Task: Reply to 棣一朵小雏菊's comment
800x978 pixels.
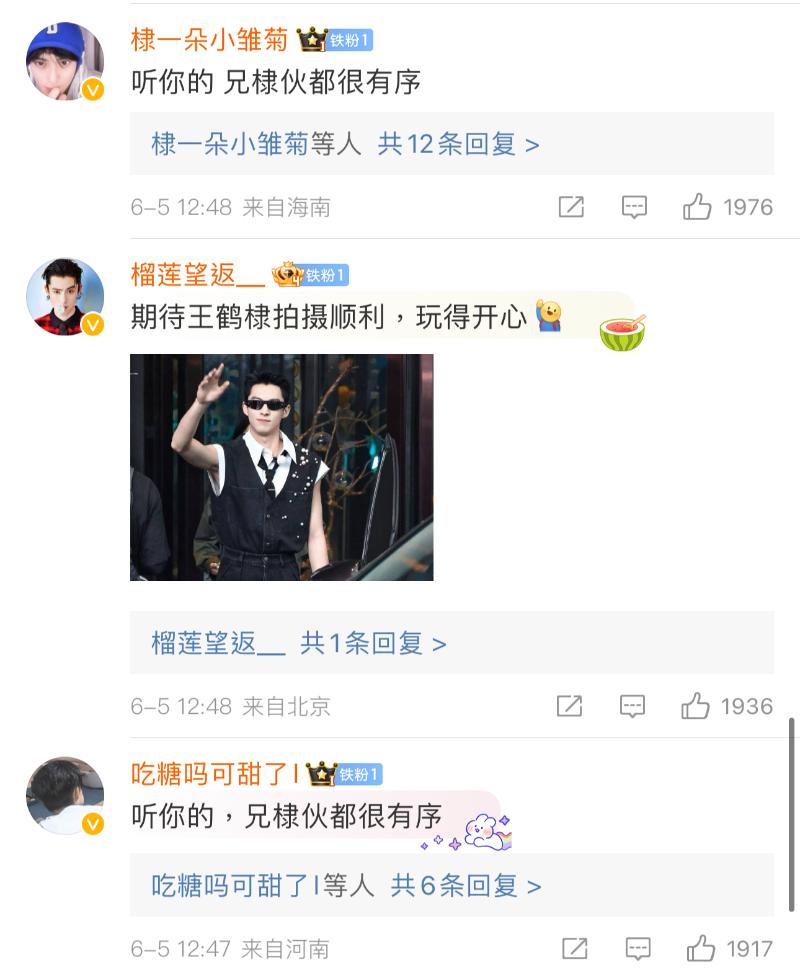Action: pos(634,207)
